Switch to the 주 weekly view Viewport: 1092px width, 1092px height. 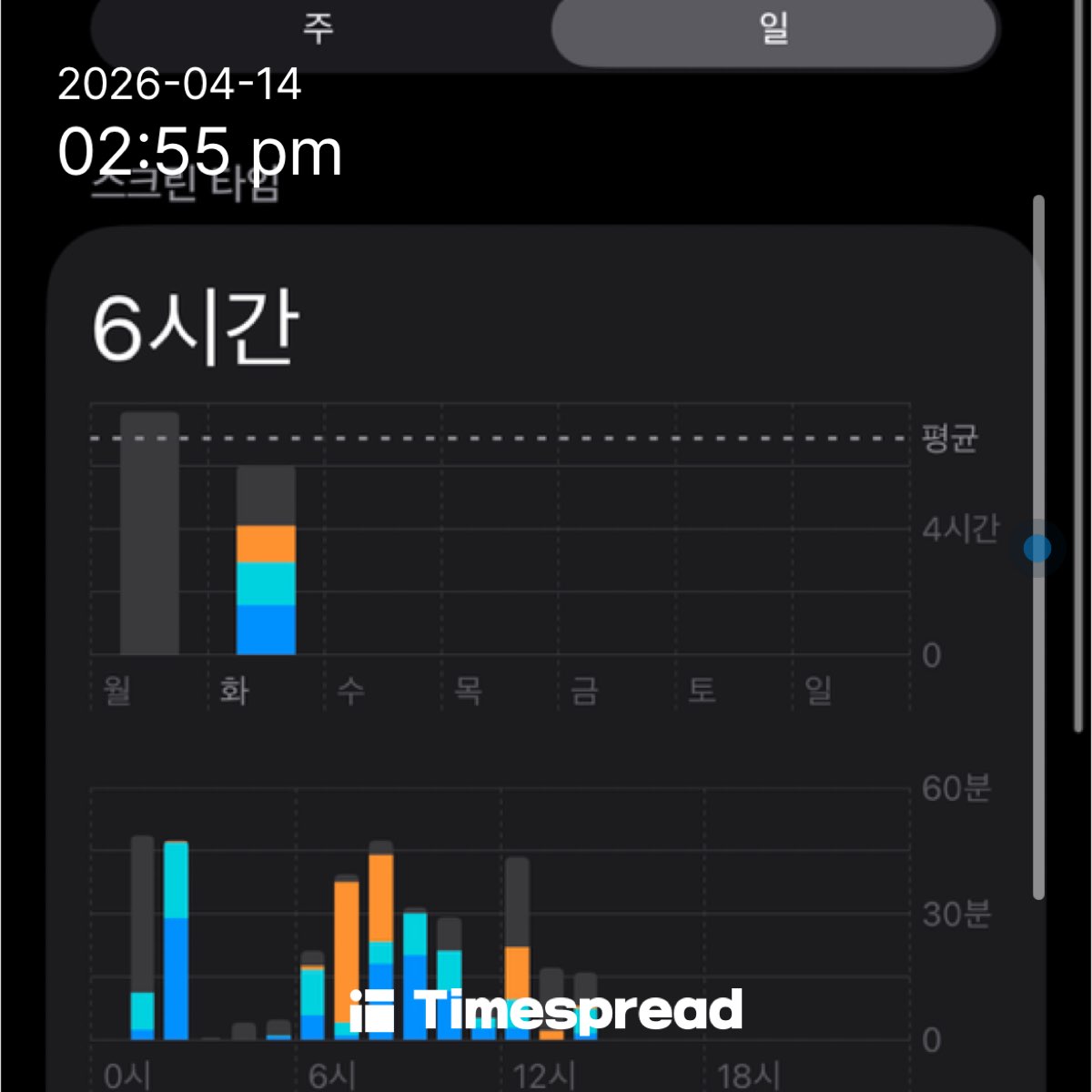point(318,29)
